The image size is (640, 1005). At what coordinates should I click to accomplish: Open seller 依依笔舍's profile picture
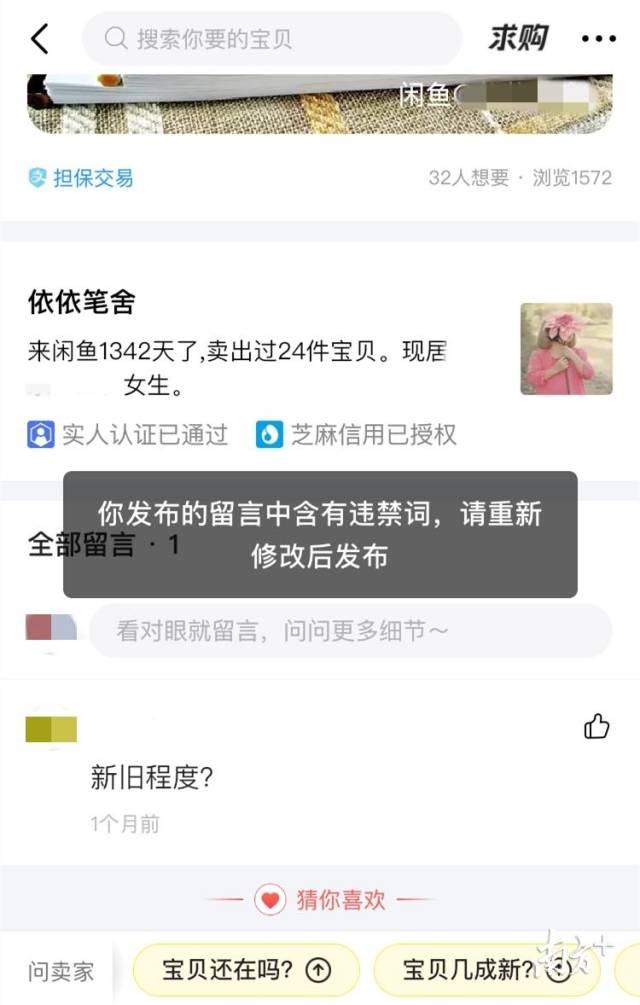566,349
